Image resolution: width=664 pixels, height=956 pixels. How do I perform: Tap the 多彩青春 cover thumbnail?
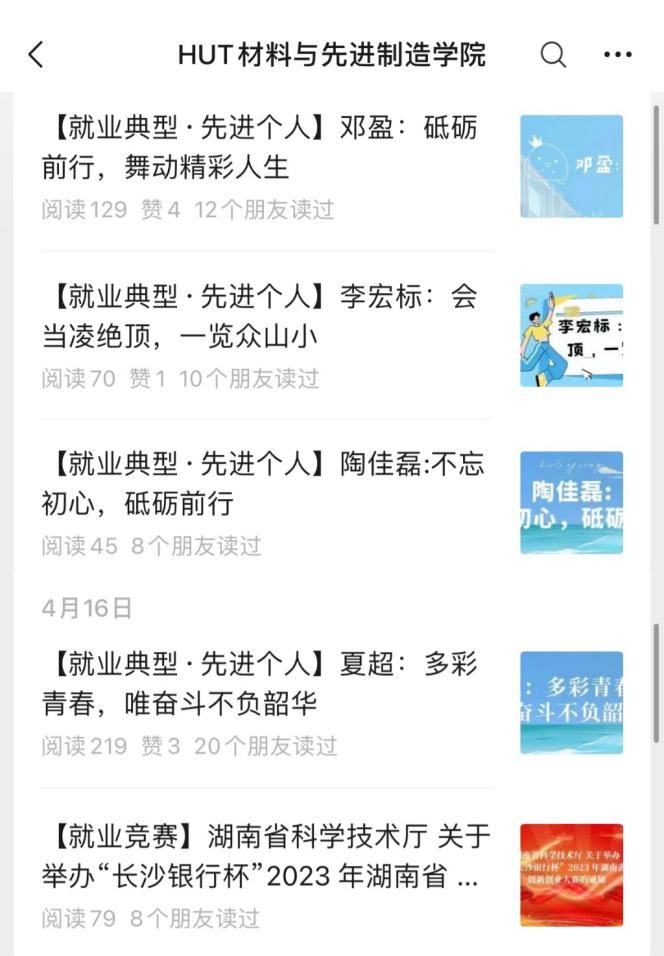(x=571, y=702)
